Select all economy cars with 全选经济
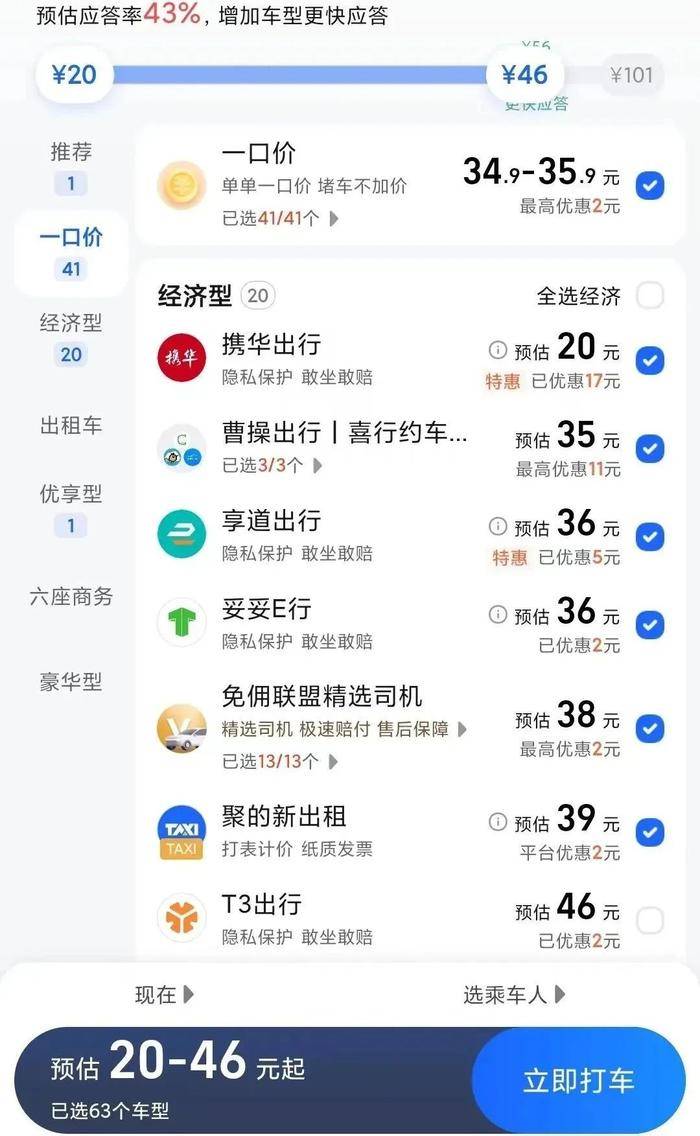Image resolution: width=700 pixels, height=1136 pixels. click(650, 296)
